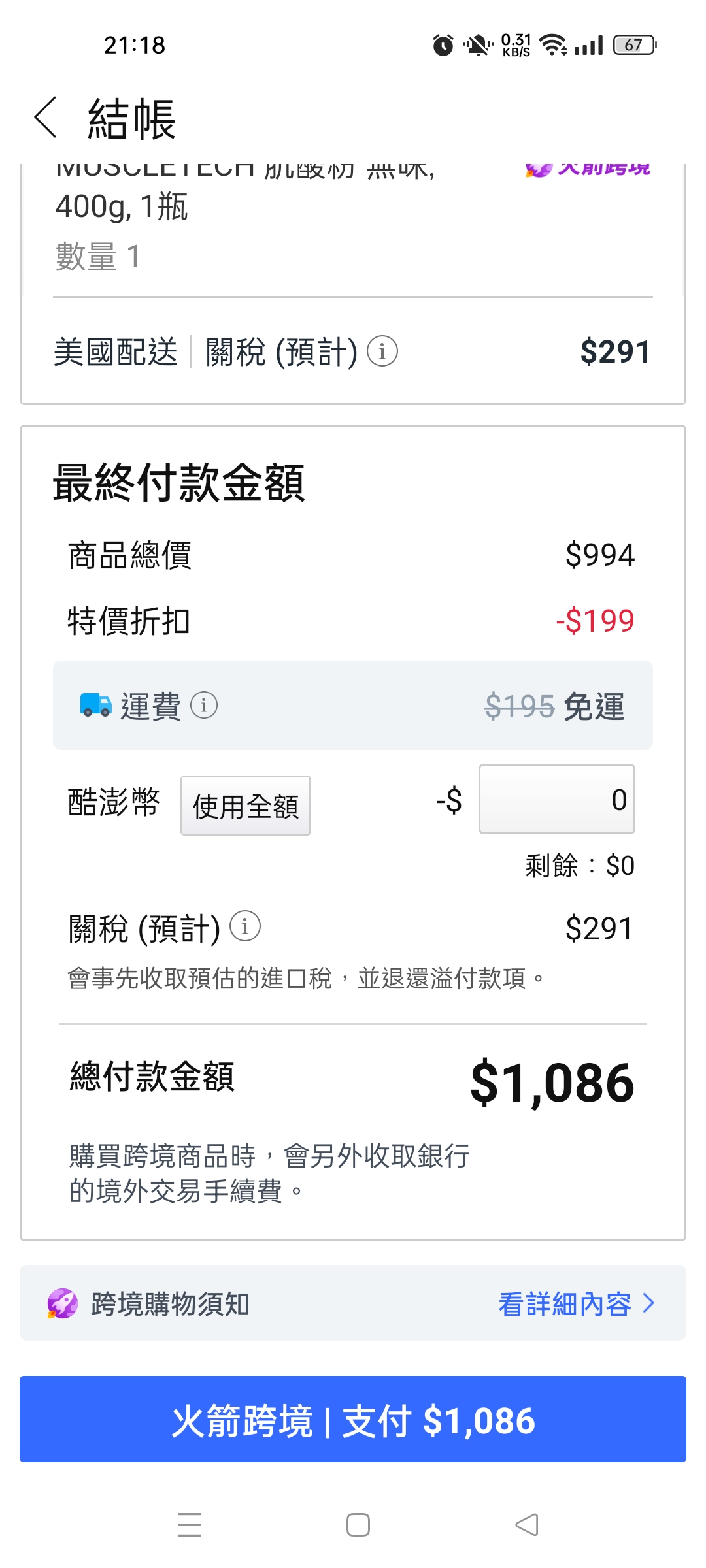Focus the 酷澎幣 amount input field
Viewport: 706px width, 1568px height.
[x=557, y=799]
